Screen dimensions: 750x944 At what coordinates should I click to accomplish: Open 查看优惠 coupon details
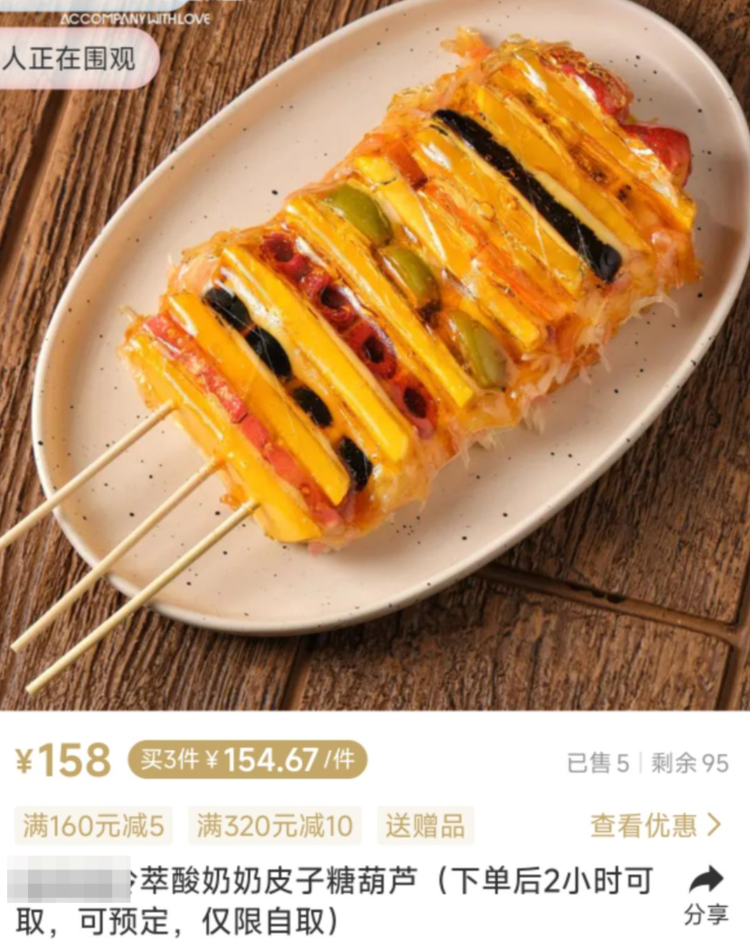coord(655,825)
